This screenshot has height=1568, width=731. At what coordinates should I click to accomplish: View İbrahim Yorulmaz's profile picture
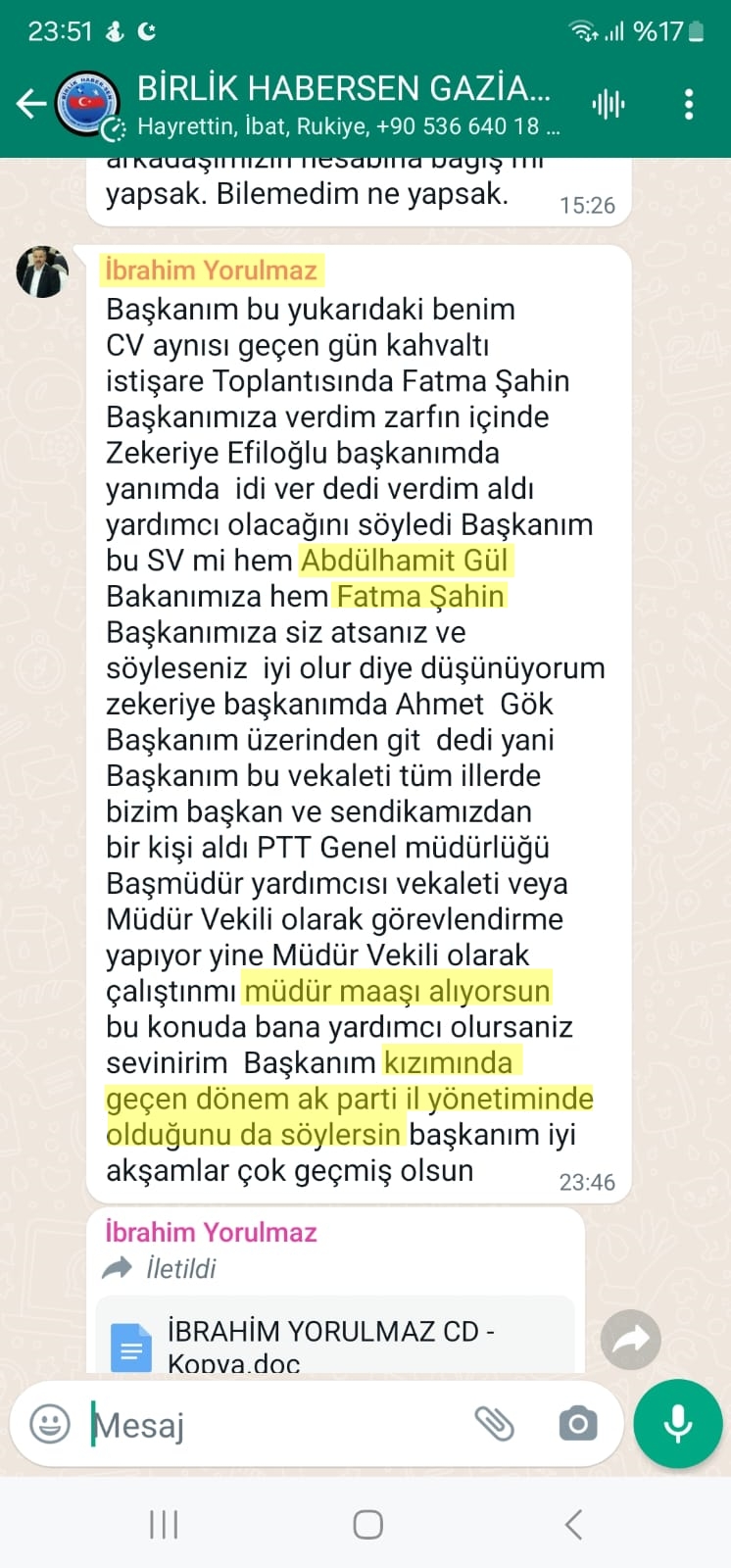pos(42,271)
